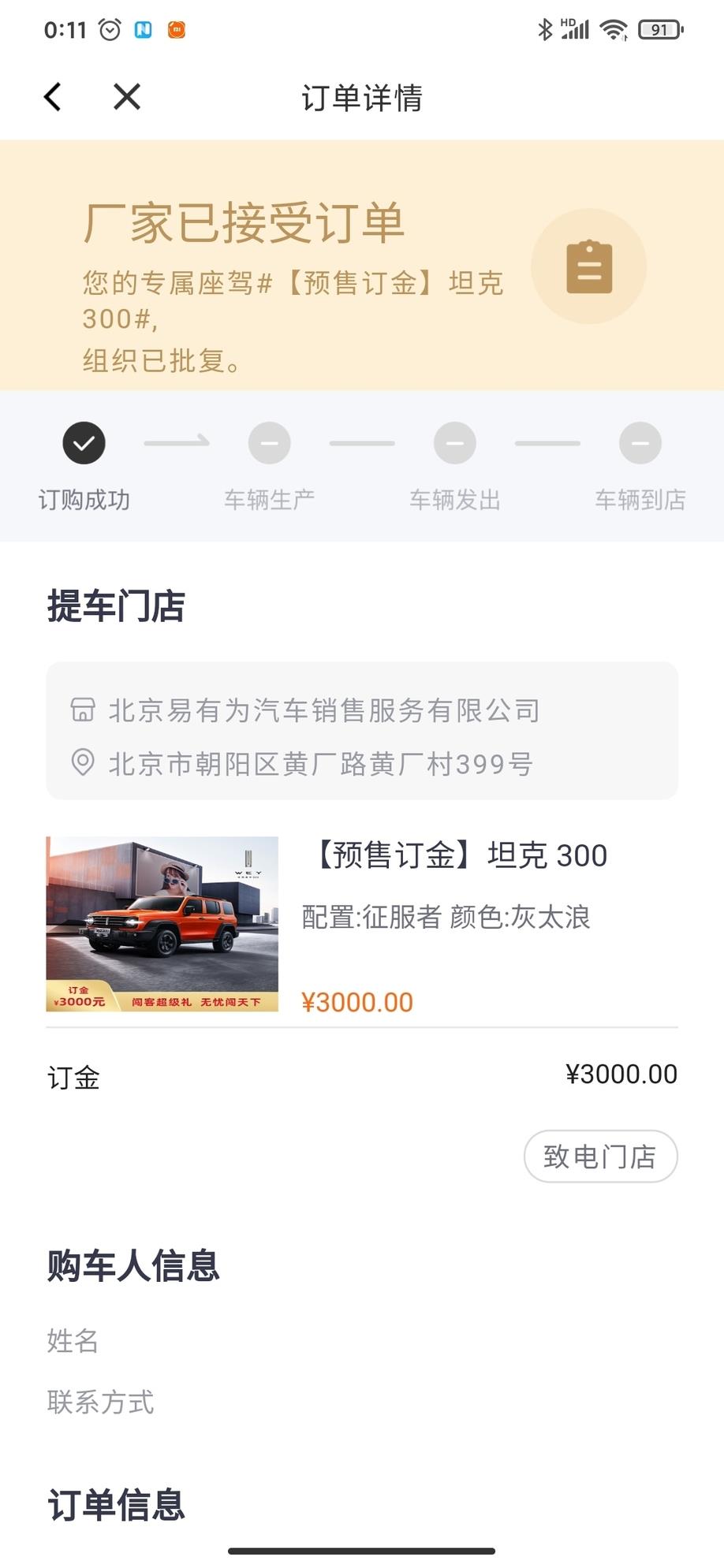Close the order details page
The height and width of the screenshot is (1568, 724).
127,97
